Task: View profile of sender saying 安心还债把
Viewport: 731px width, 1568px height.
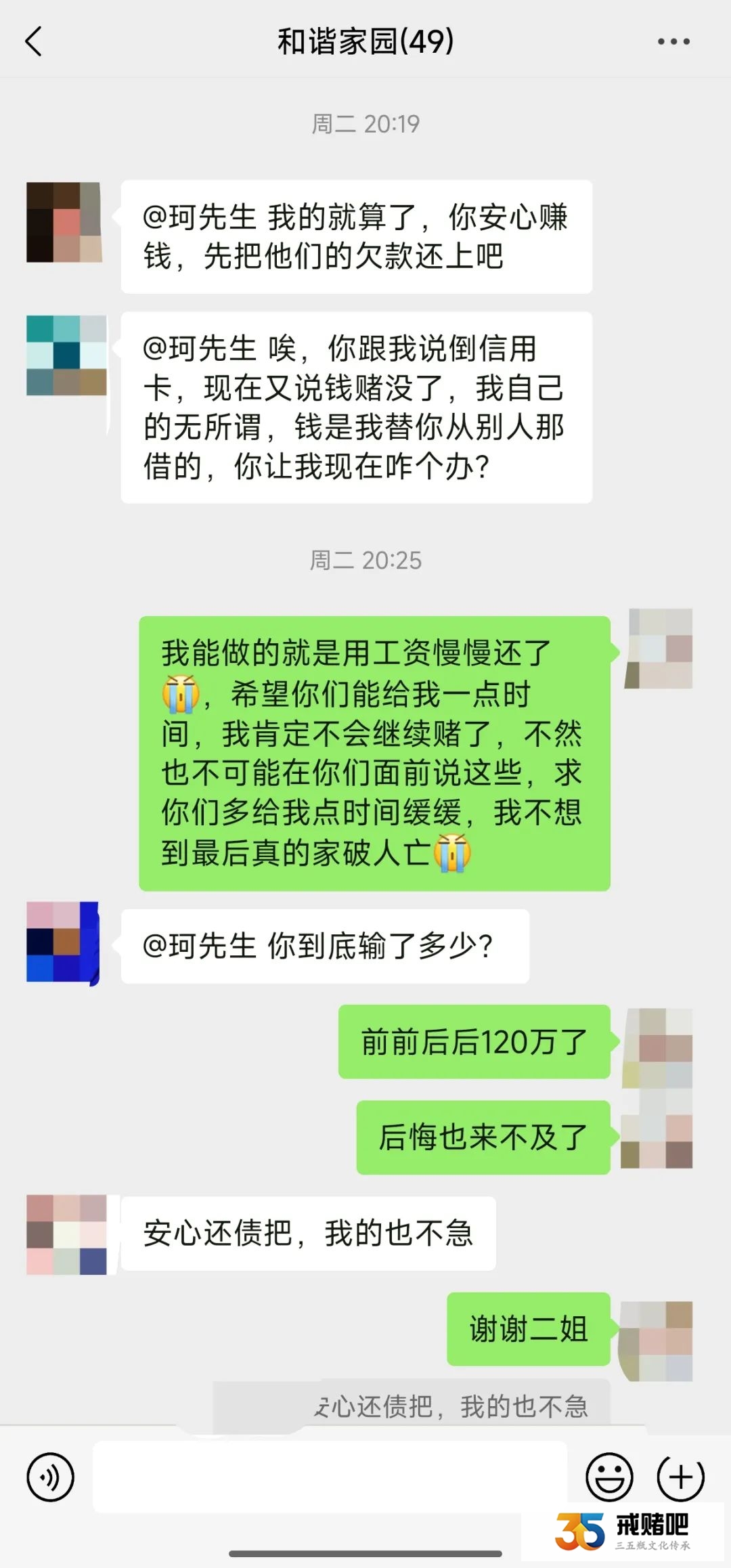Action: coord(66,1234)
